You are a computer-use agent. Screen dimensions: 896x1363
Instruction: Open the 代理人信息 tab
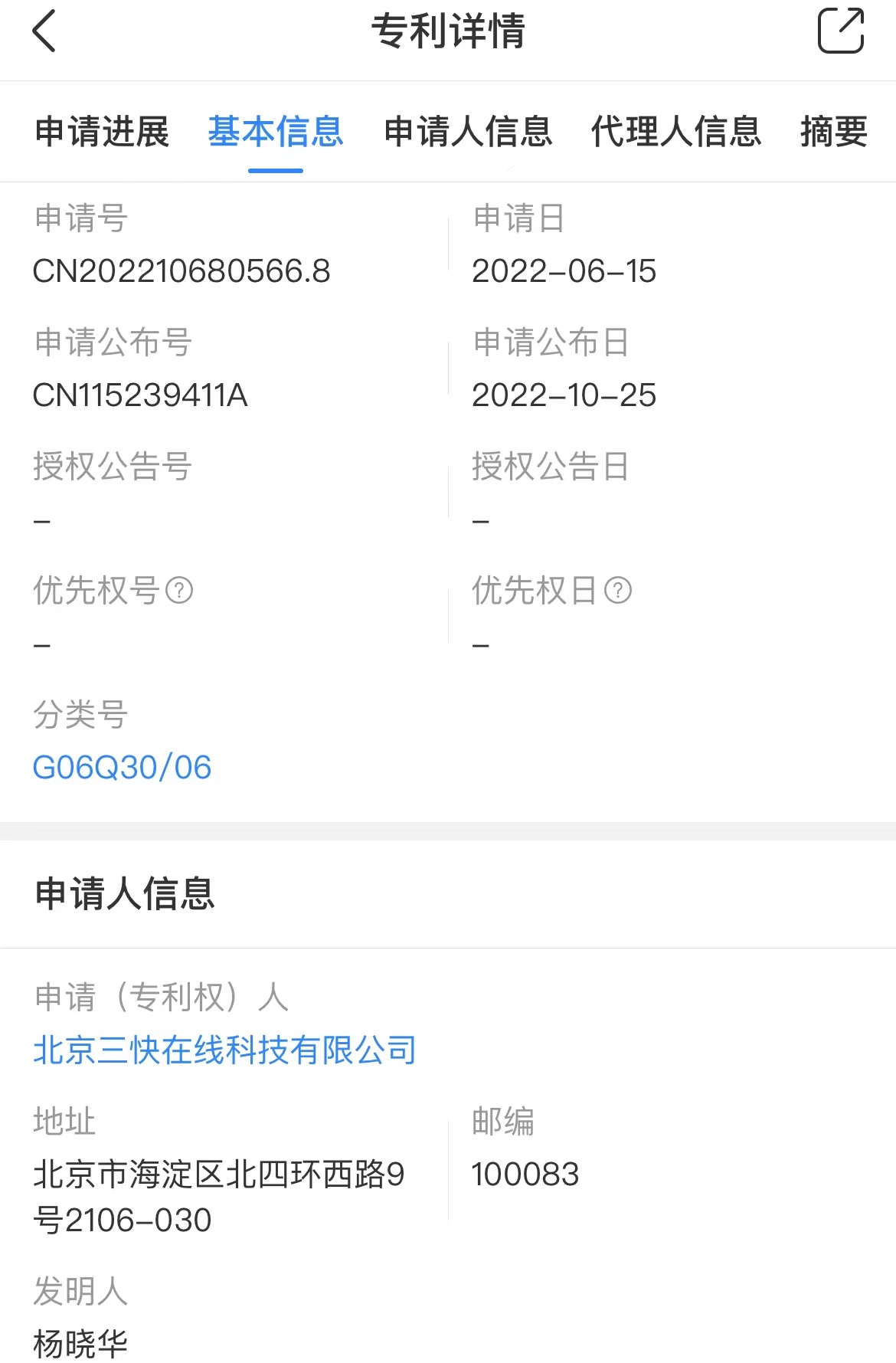pos(676,132)
